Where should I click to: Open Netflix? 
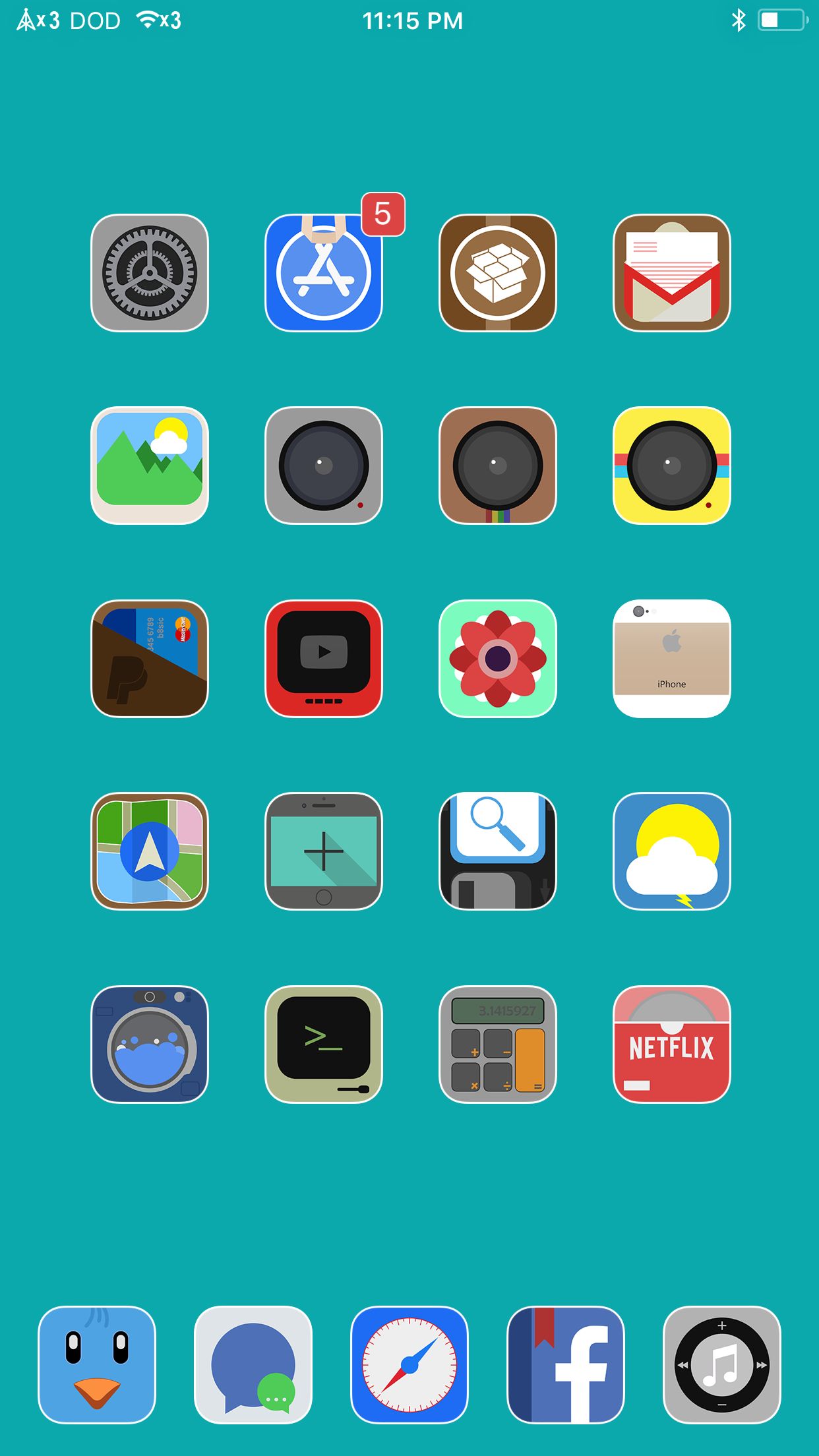(672, 1044)
